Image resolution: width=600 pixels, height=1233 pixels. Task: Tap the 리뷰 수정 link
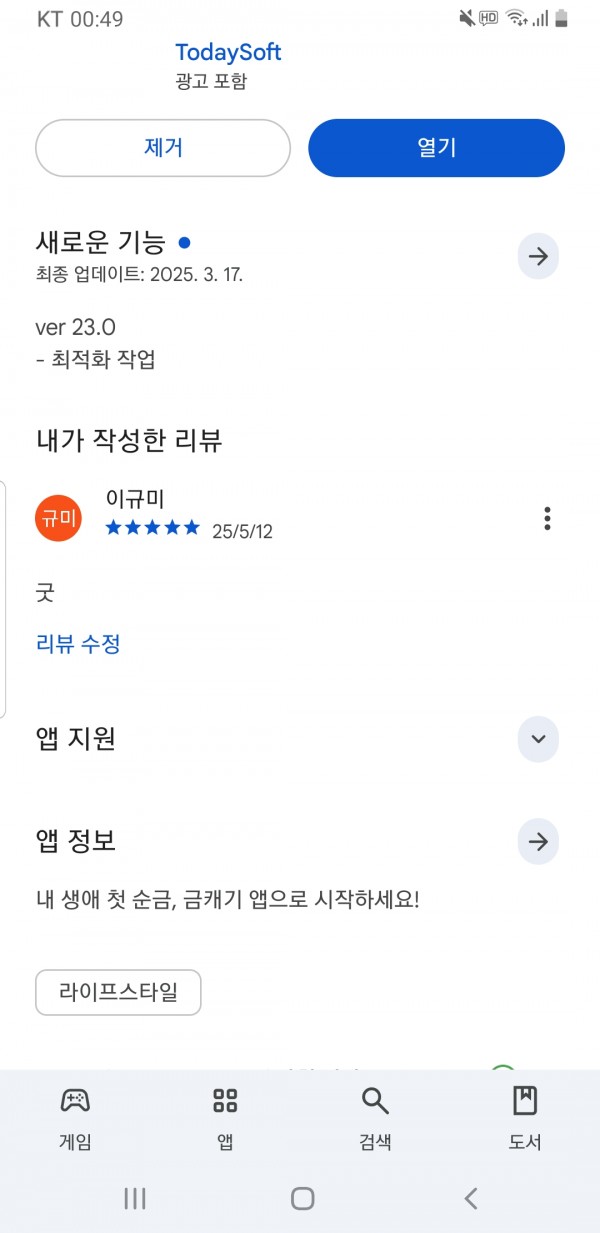[78, 643]
